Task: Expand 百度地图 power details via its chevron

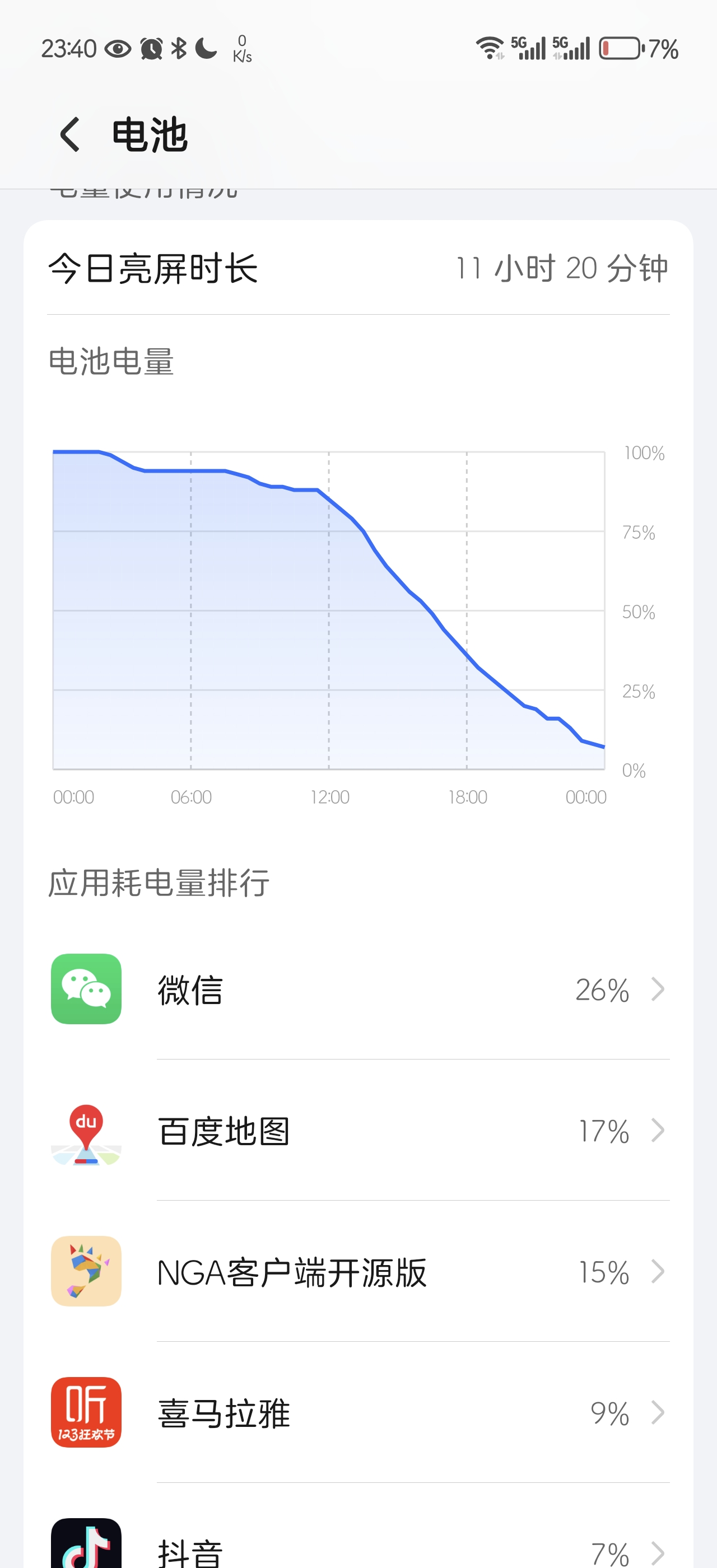Action: coord(659,1131)
